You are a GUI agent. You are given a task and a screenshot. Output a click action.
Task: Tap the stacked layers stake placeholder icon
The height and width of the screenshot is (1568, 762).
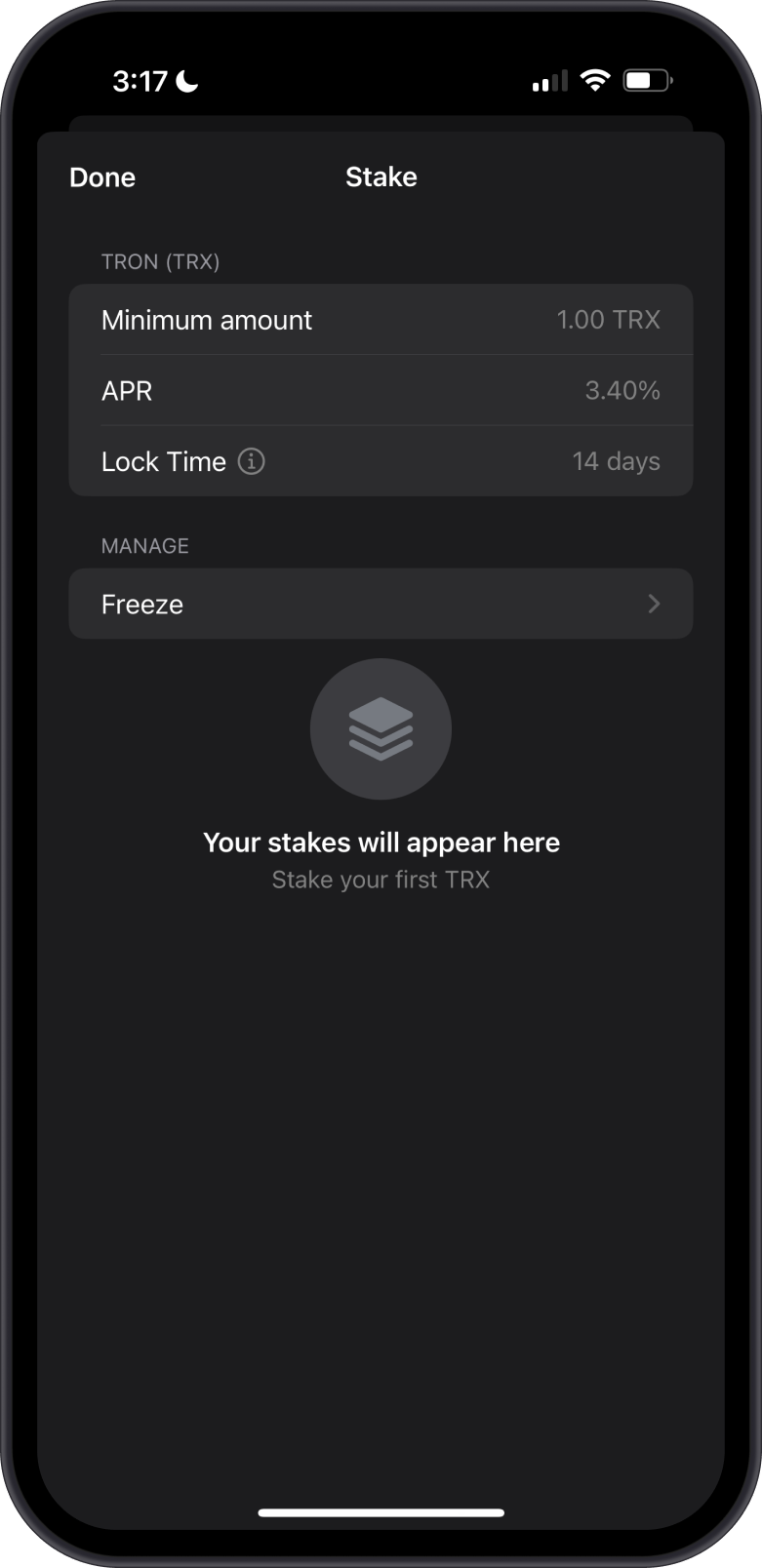pyautogui.click(x=381, y=729)
